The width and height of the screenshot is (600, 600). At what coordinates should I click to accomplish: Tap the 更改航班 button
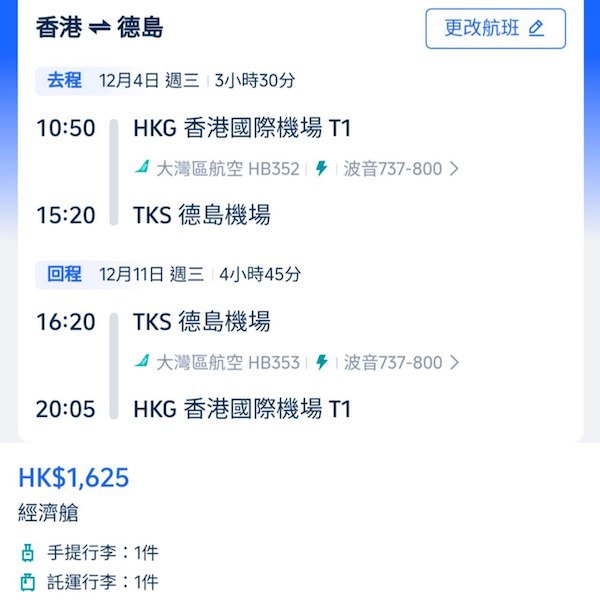tap(495, 28)
